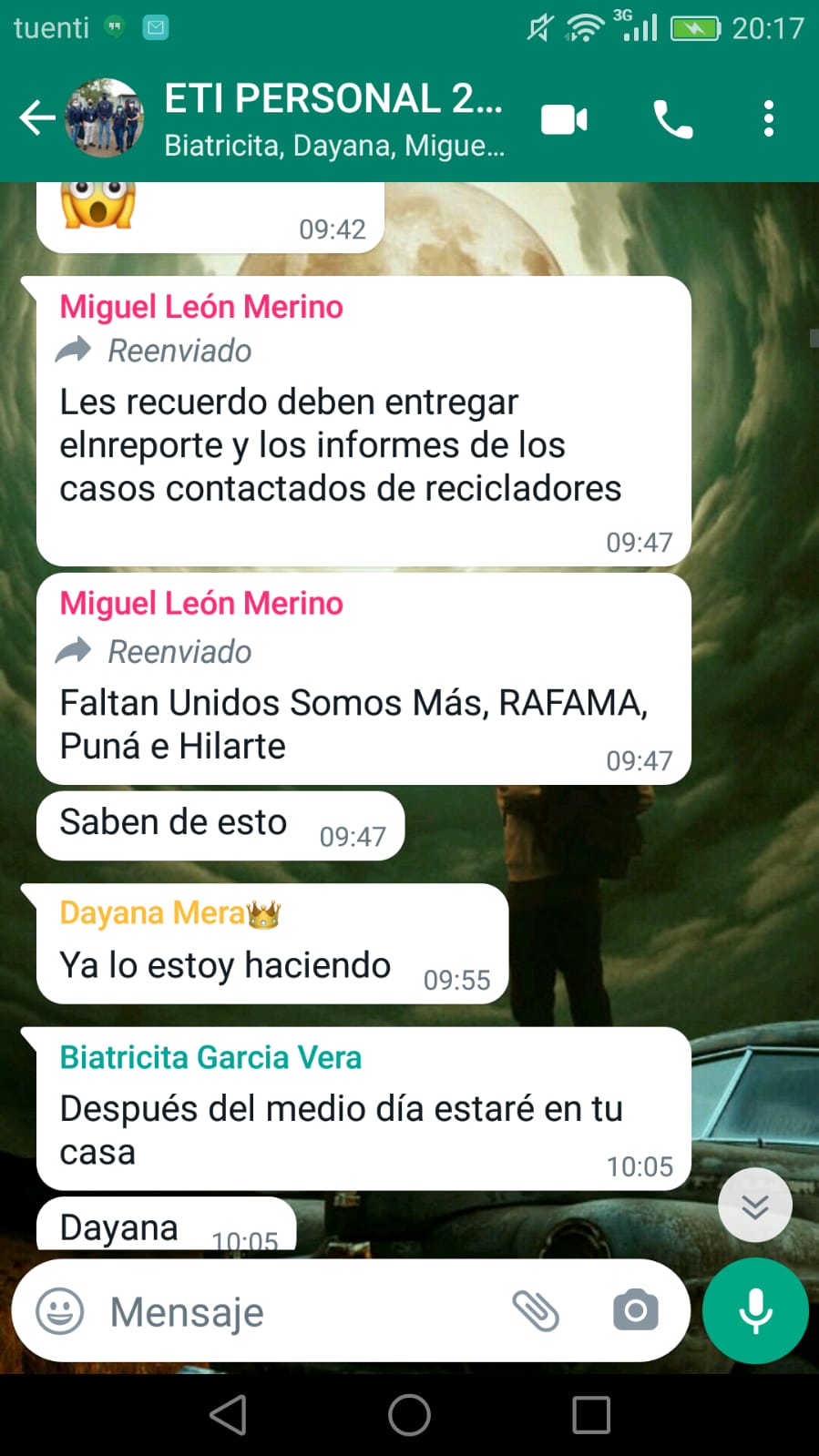Tap the voice message microphone
The image size is (819, 1456).
click(x=755, y=1311)
